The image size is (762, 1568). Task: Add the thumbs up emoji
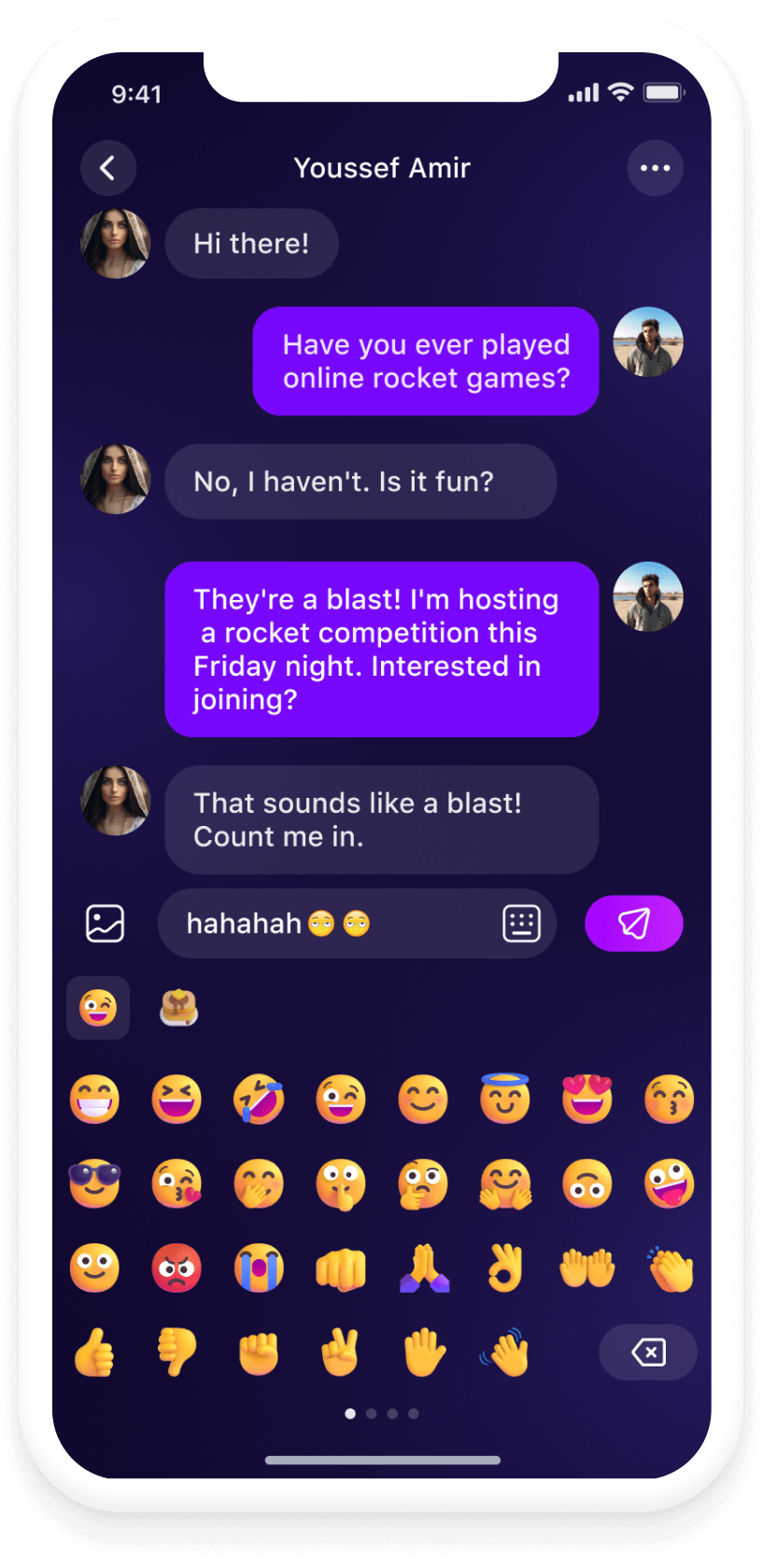coord(95,1352)
